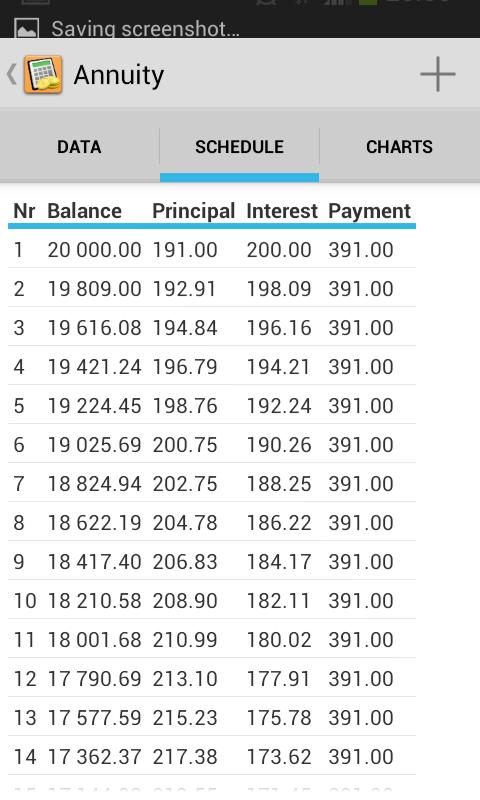
Task: Select the SCHEDULE tab
Action: [239, 147]
